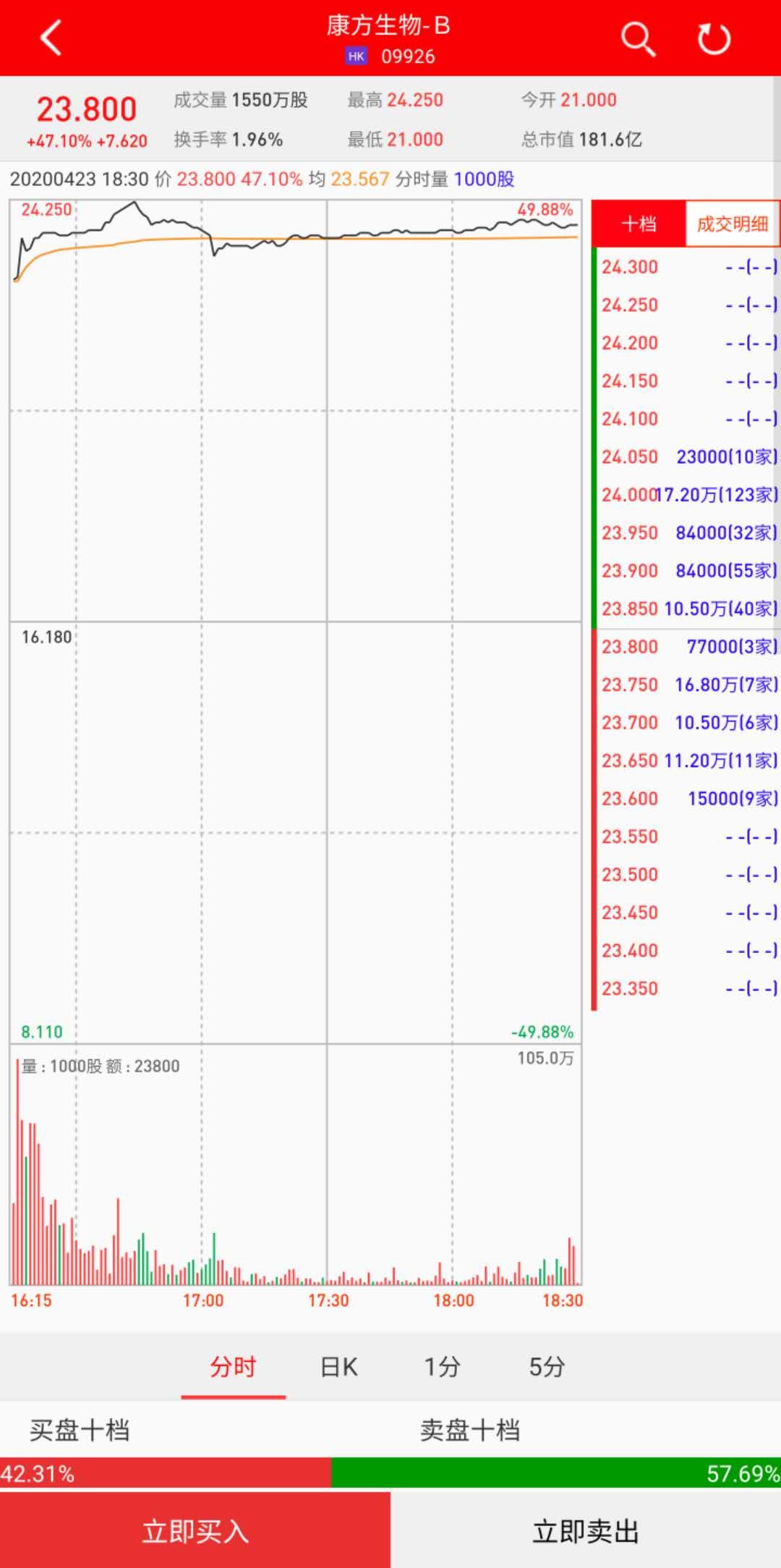Choose the 23.750 buy price level
Screen dimensions: 781x1568
click(688, 685)
